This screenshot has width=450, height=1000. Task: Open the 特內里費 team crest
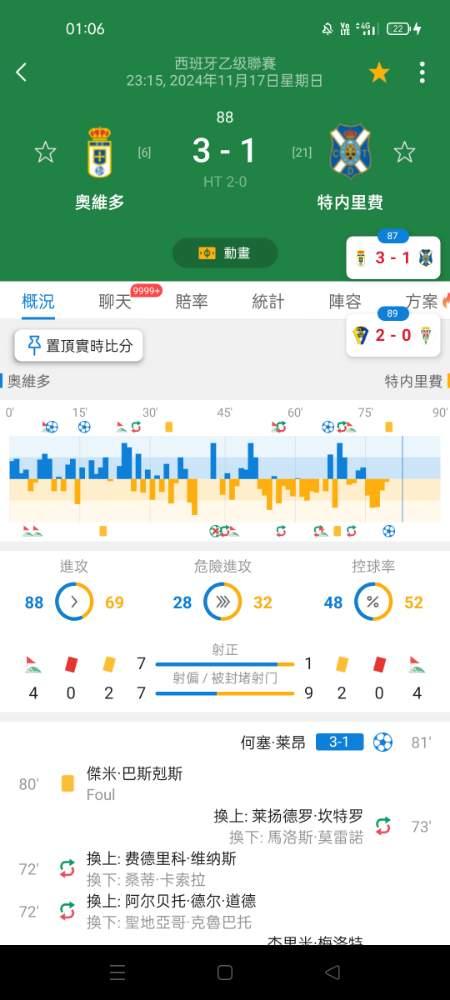click(x=349, y=151)
